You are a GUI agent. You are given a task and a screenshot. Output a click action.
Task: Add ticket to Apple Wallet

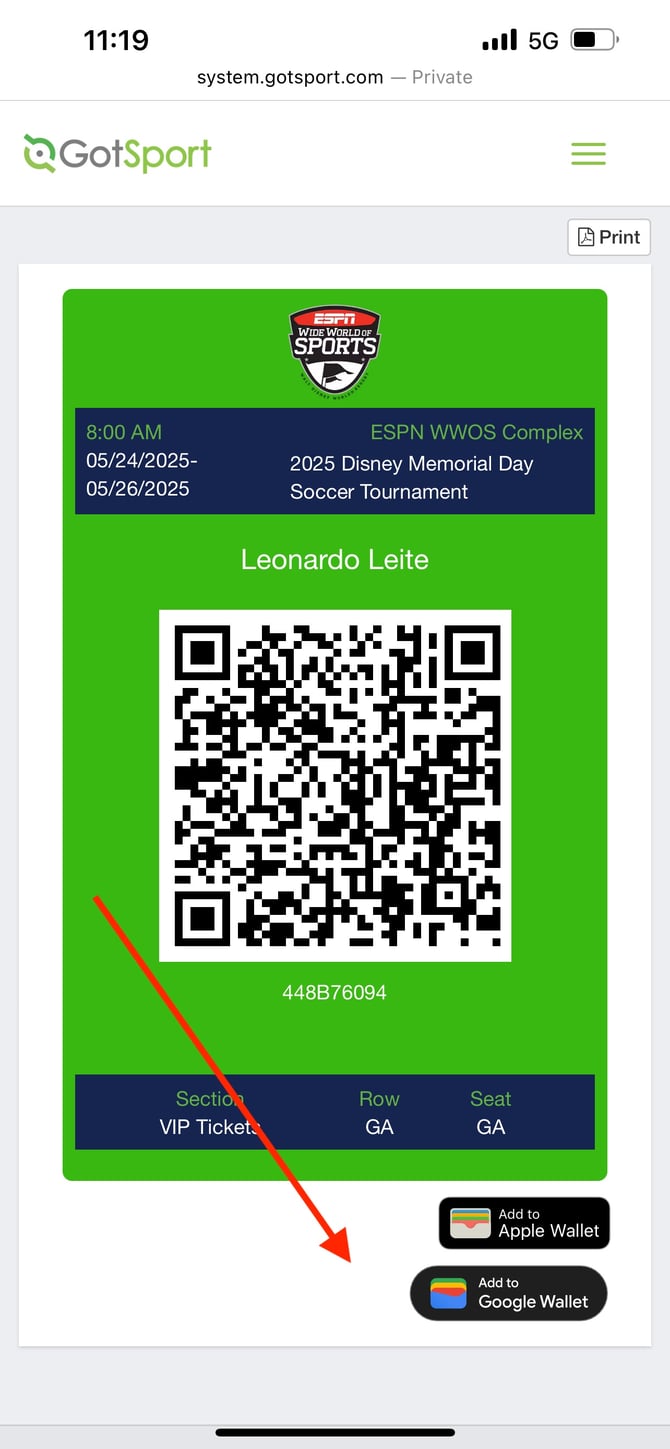(x=524, y=1222)
